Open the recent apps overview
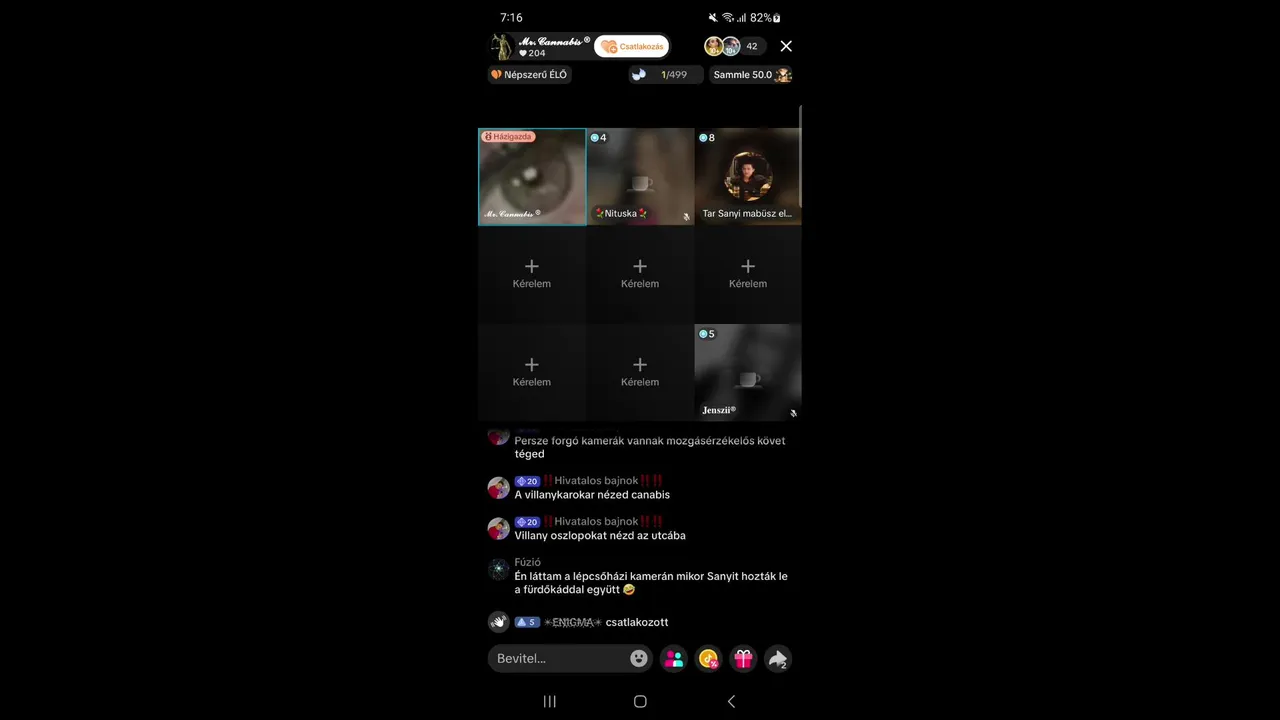The width and height of the screenshot is (1280, 720). [549, 702]
